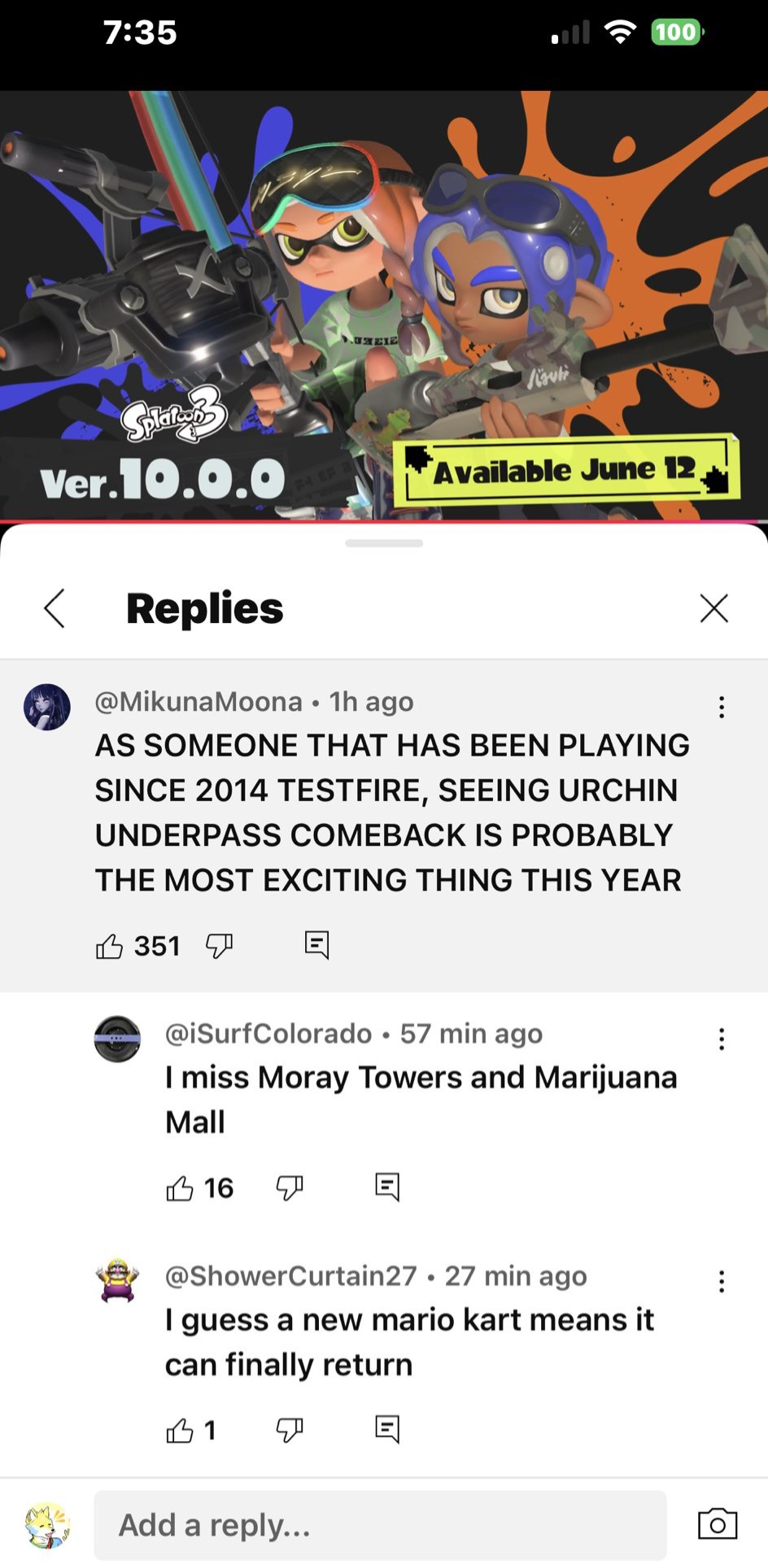Screen dimensions: 768x1568
Task: Like ShowerCurtain27's reply
Action: (179, 1431)
